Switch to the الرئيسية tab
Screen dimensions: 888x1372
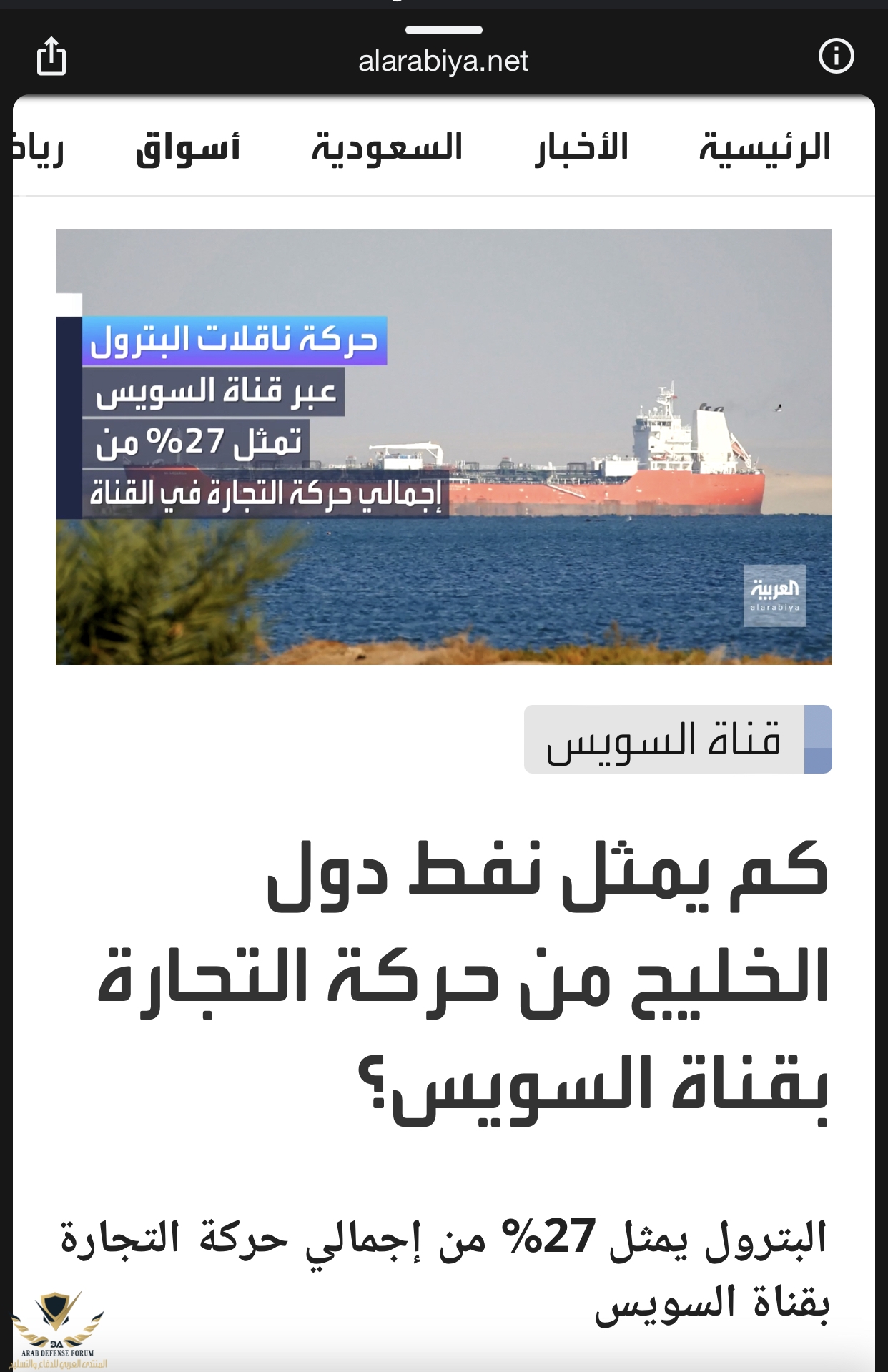coord(764,147)
